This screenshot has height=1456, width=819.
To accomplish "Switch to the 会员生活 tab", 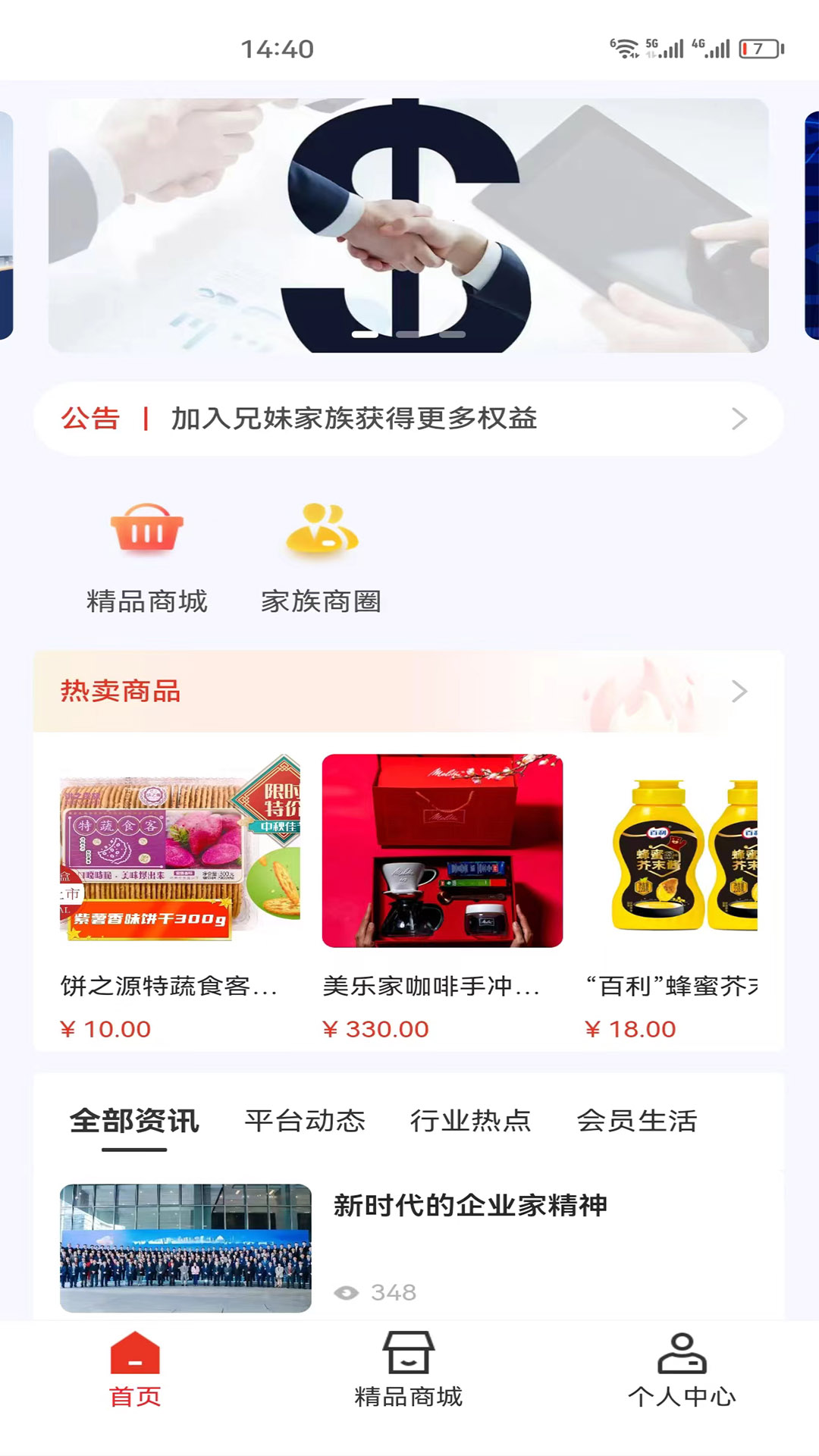I will pyautogui.click(x=637, y=1121).
